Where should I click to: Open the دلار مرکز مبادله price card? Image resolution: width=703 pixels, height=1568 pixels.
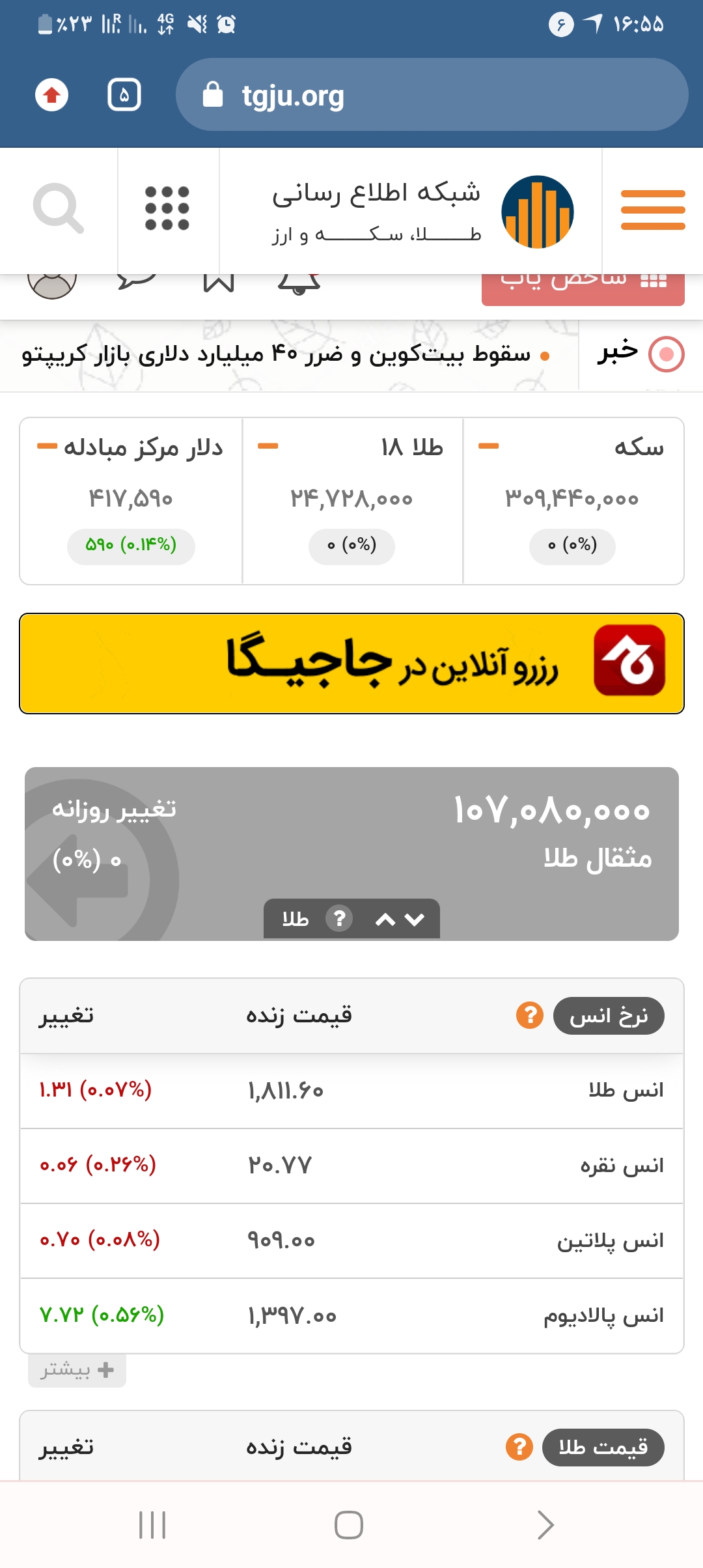131,500
